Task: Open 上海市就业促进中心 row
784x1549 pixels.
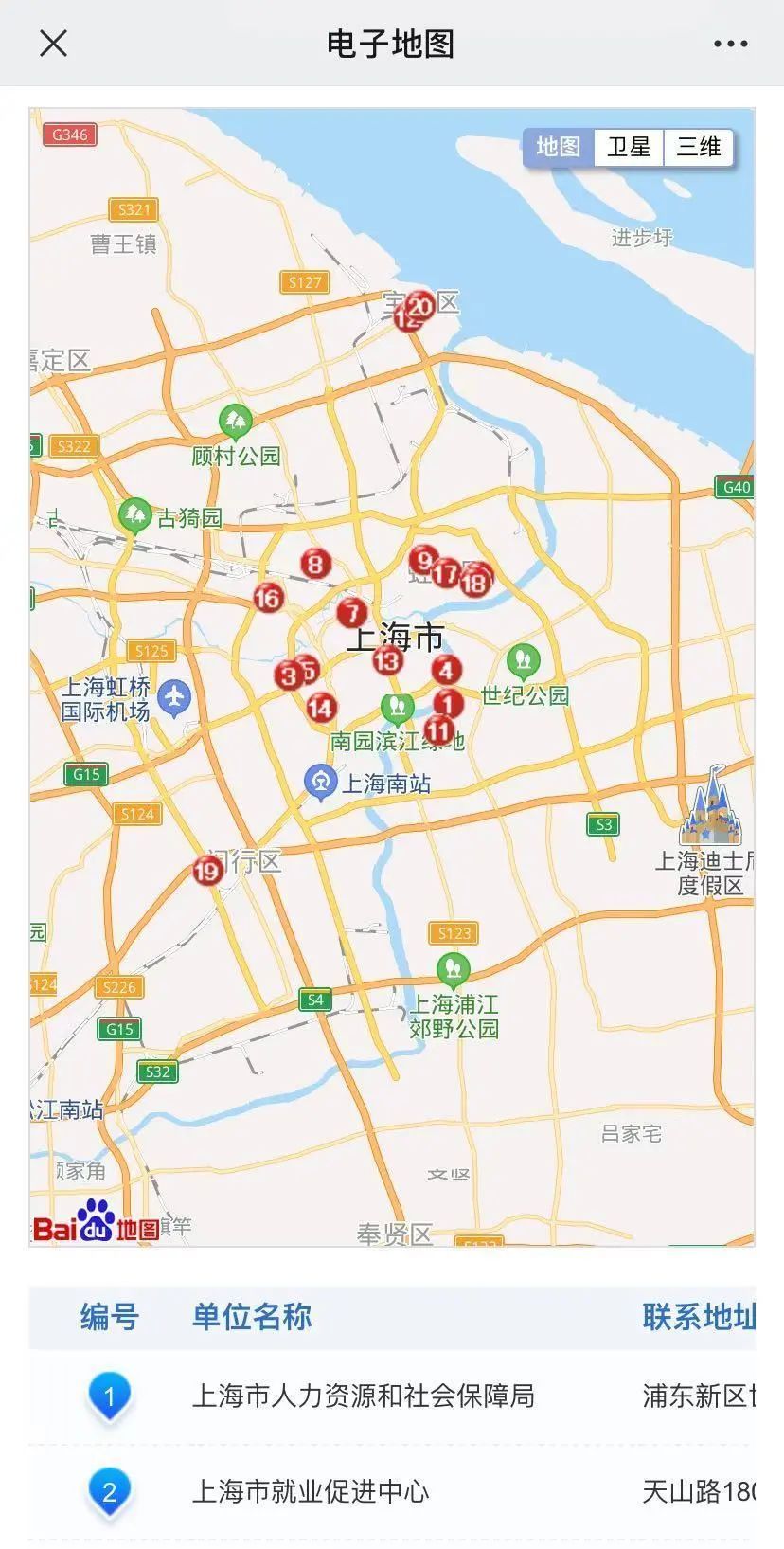Action: click(x=311, y=1492)
